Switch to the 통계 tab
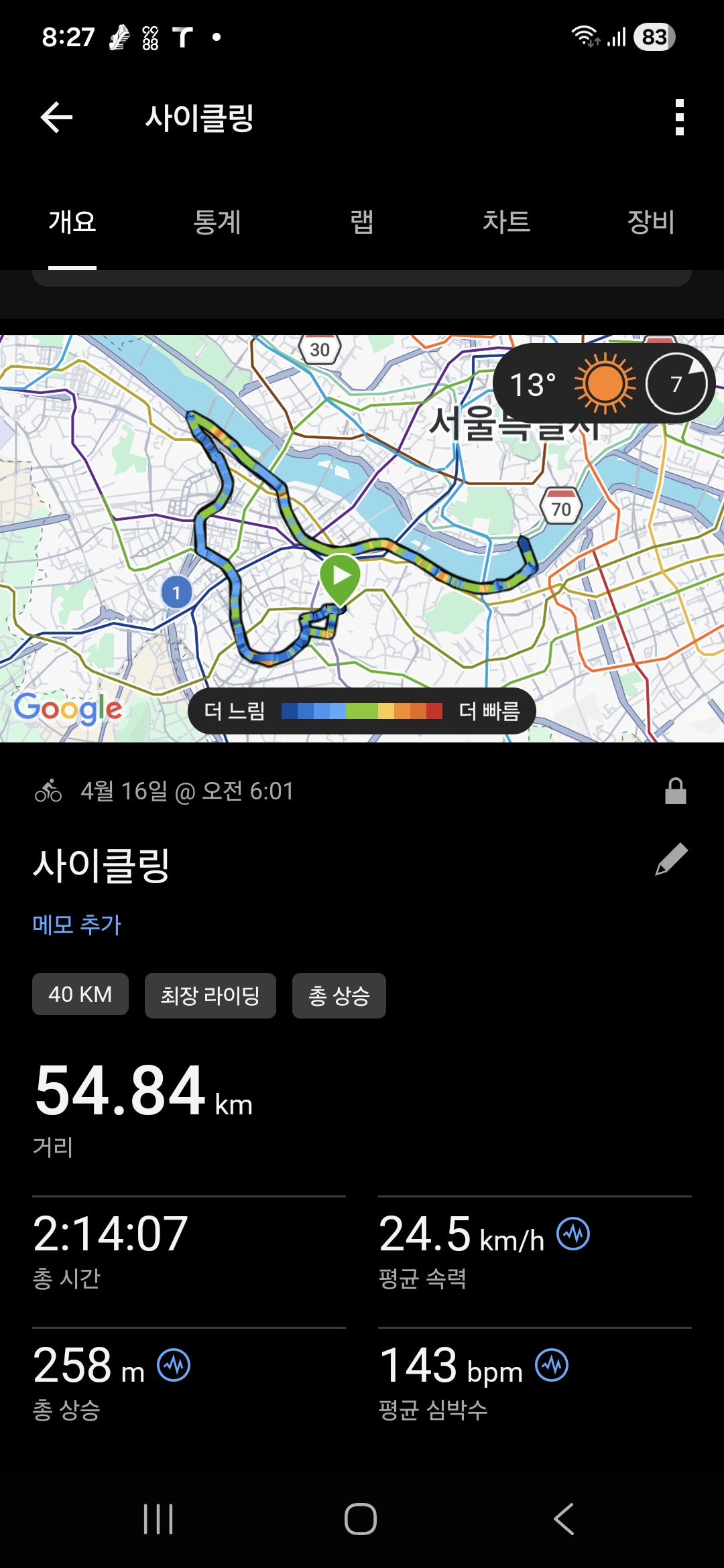 pos(217,222)
